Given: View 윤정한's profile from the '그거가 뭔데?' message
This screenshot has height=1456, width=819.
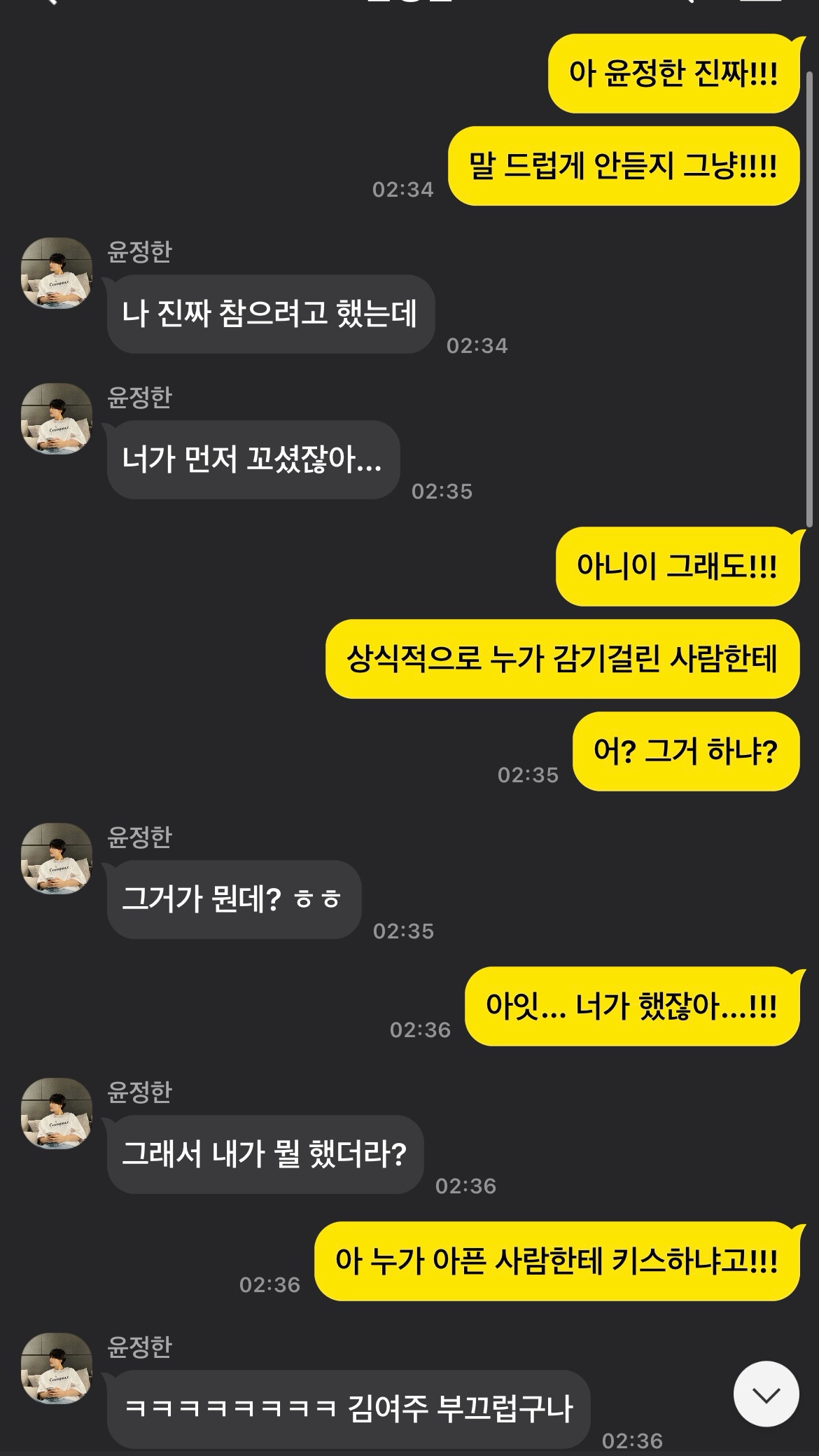Looking at the screenshot, I should point(57,859).
